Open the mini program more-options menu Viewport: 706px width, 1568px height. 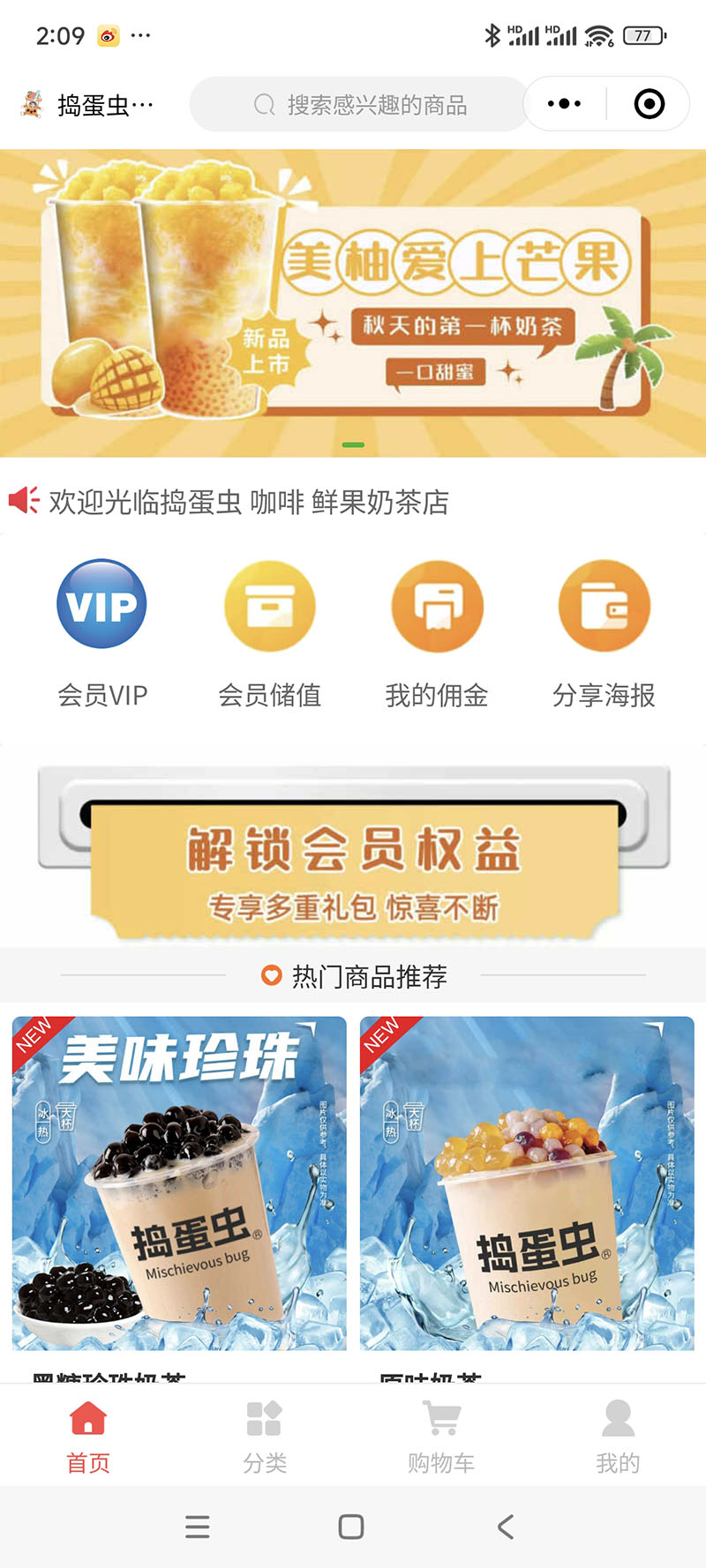click(565, 104)
